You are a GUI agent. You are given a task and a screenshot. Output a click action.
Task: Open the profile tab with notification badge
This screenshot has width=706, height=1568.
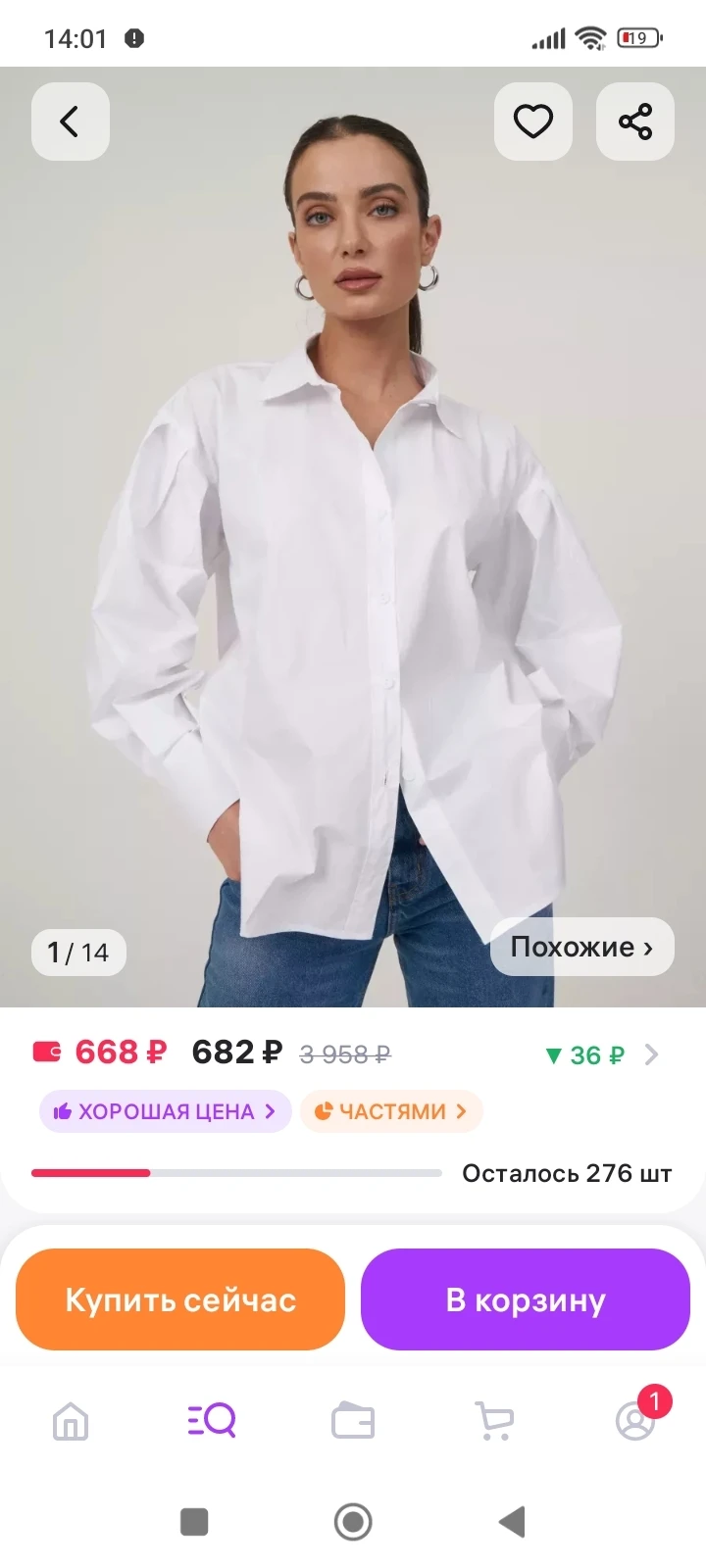(635, 1420)
